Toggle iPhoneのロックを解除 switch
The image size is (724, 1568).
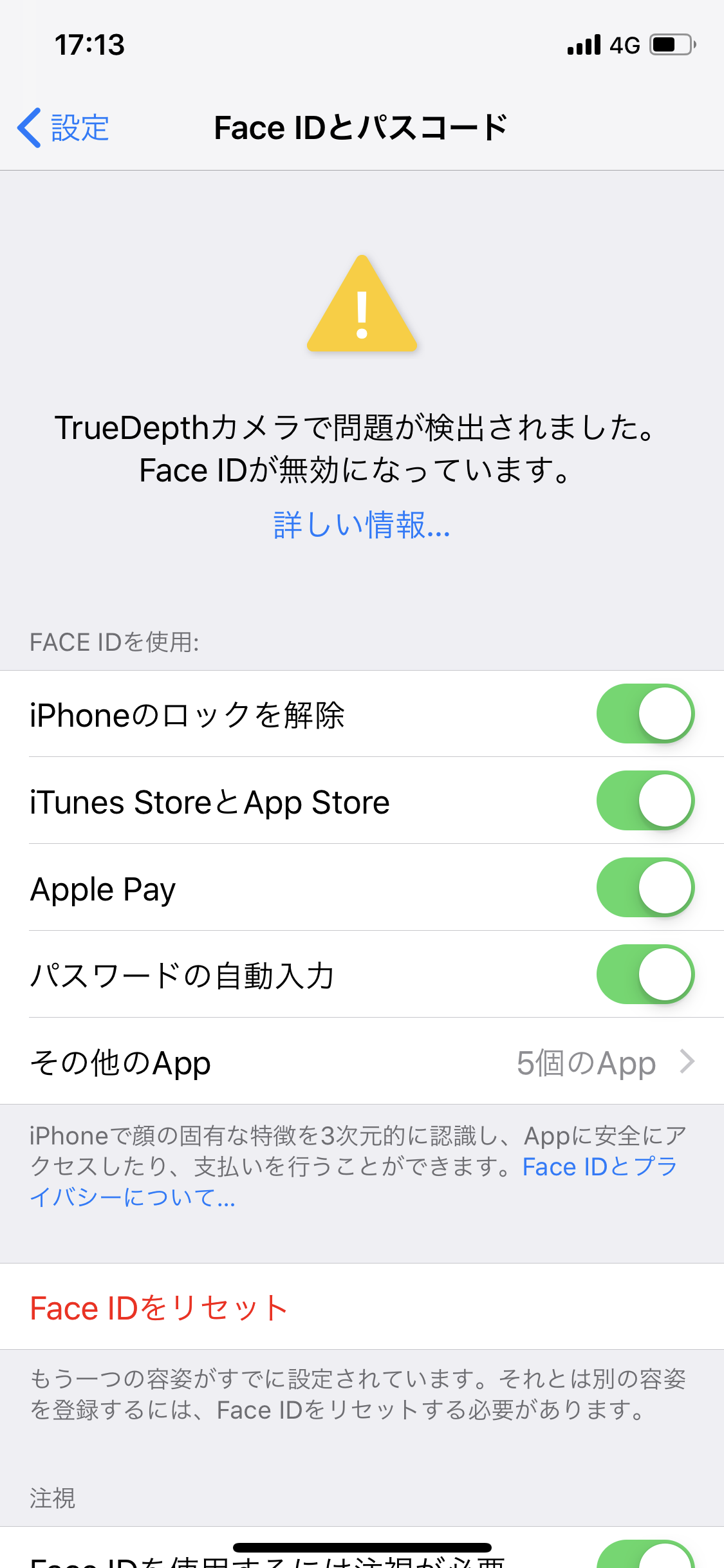[x=645, y=714]
